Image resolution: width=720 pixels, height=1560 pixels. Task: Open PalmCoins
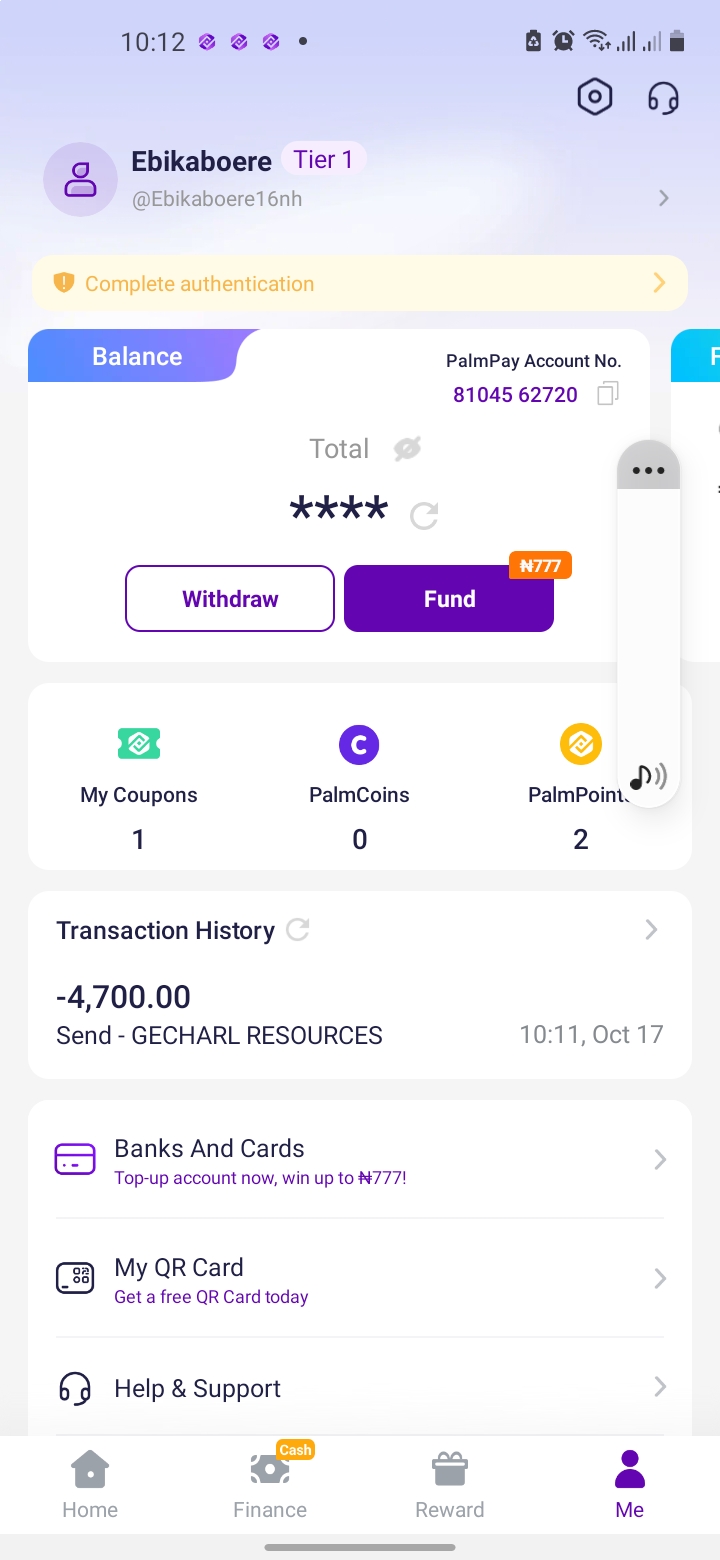(x=359, y=789)
